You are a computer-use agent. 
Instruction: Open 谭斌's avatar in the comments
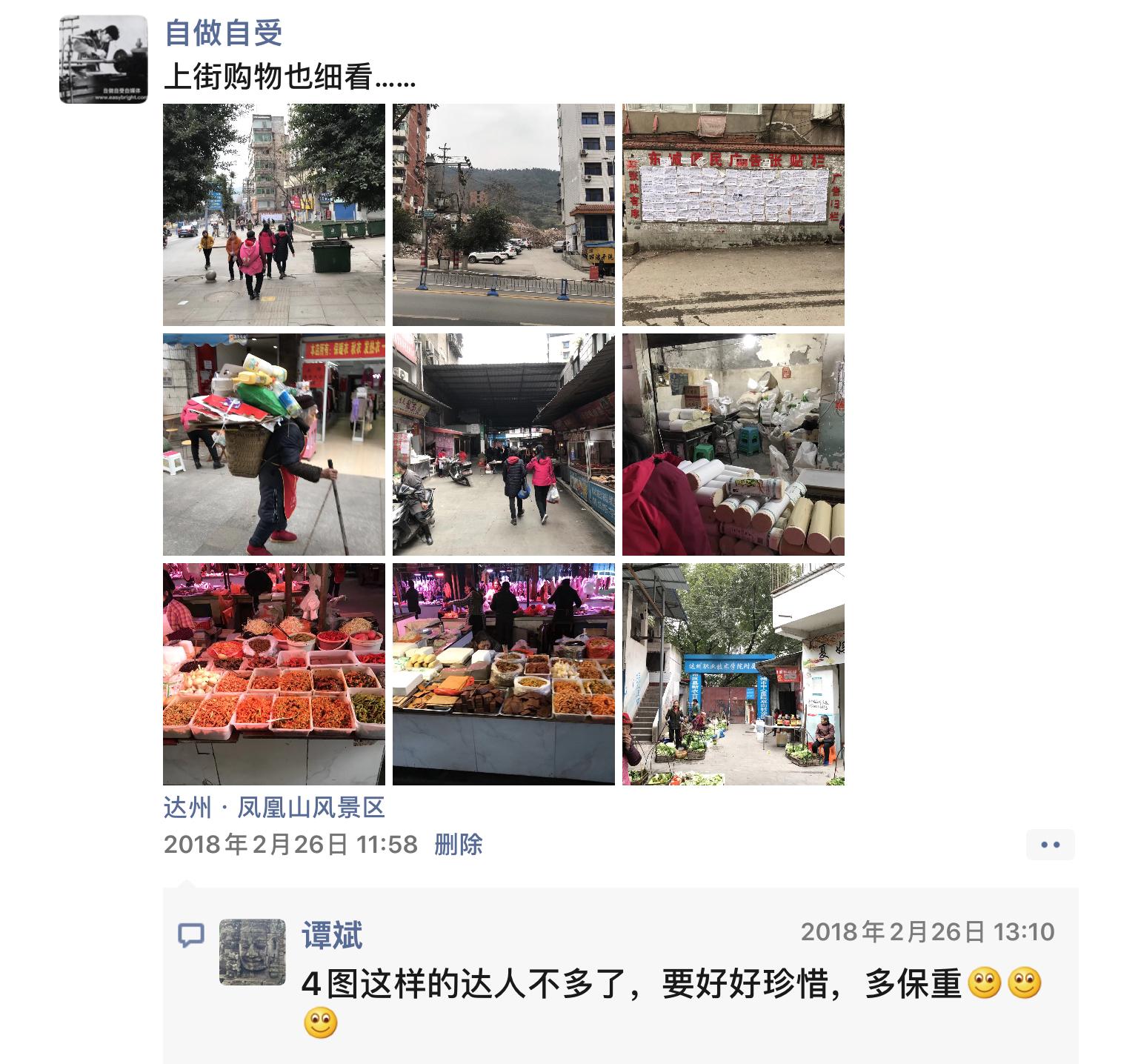pos(252,952)
